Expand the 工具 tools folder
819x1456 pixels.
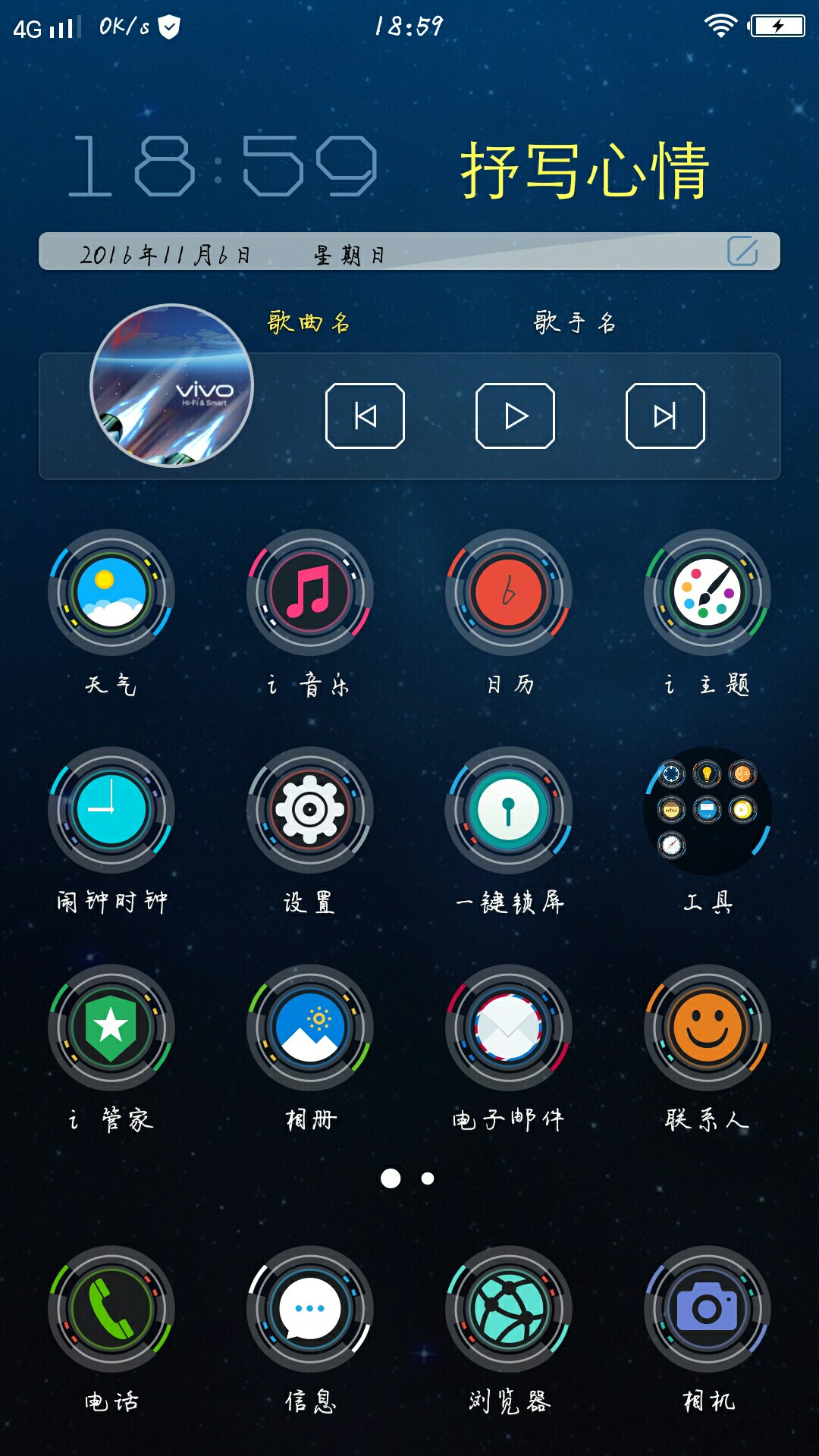[x=707, y=810]
